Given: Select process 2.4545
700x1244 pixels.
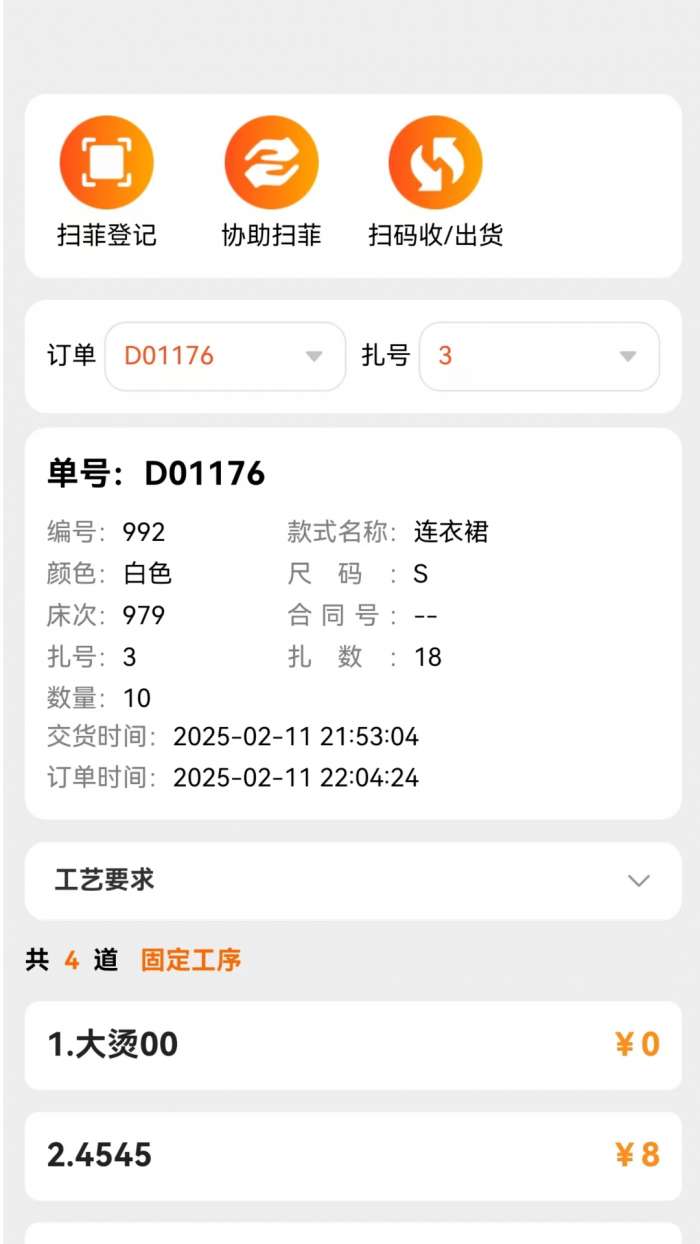Looking at the screenshot, I should [x=352, y=1156].
